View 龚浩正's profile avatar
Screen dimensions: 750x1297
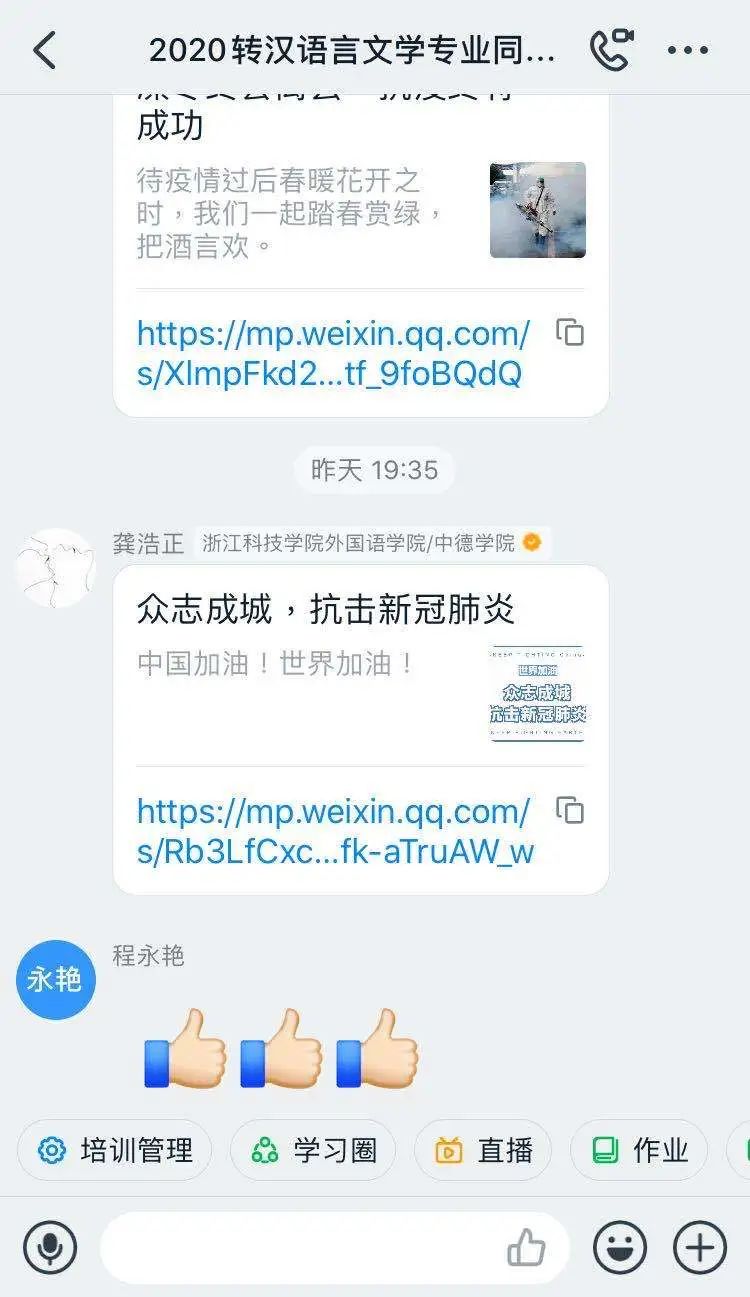click(55, 568)
